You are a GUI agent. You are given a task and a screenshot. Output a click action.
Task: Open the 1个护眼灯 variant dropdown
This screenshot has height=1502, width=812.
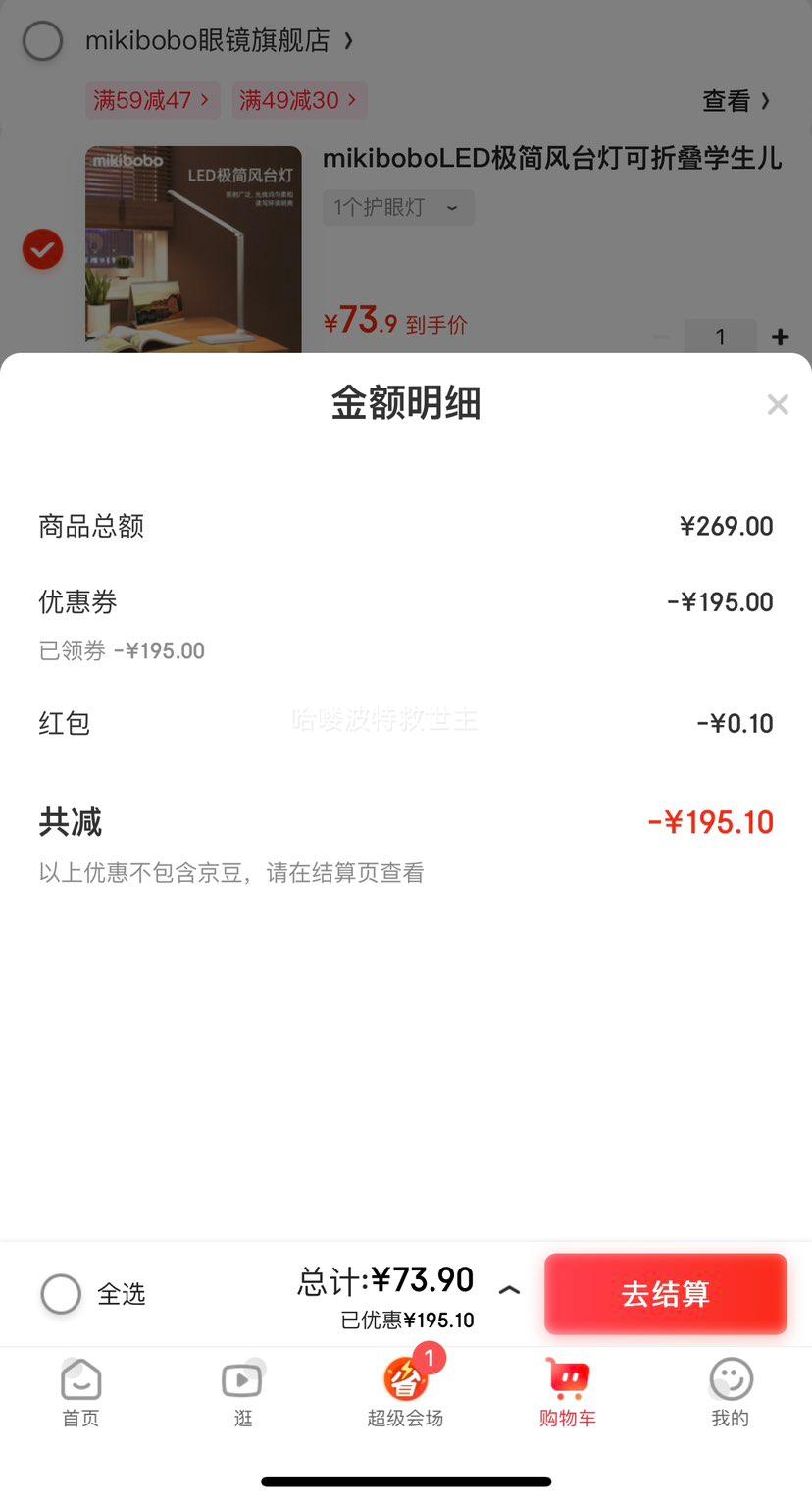coord(398,207)
